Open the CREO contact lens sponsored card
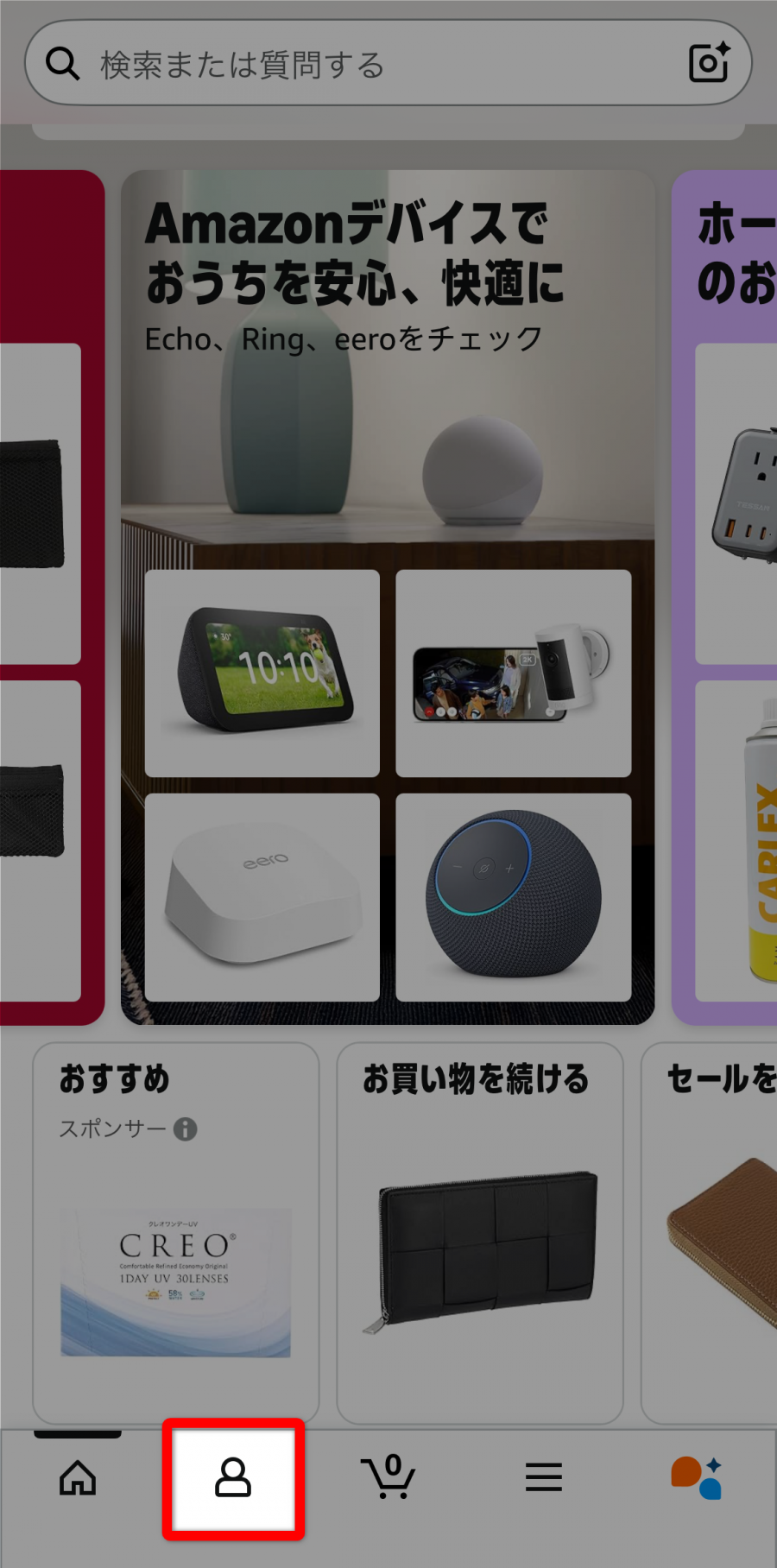 point(176,1278)
